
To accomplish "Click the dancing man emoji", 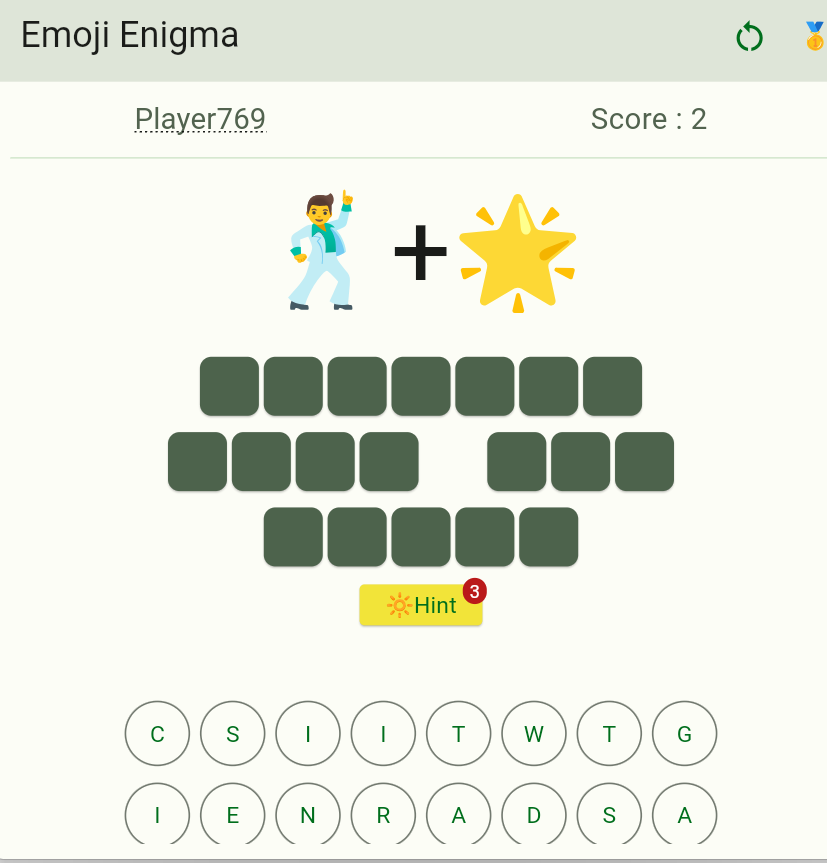I will [322, 248].
